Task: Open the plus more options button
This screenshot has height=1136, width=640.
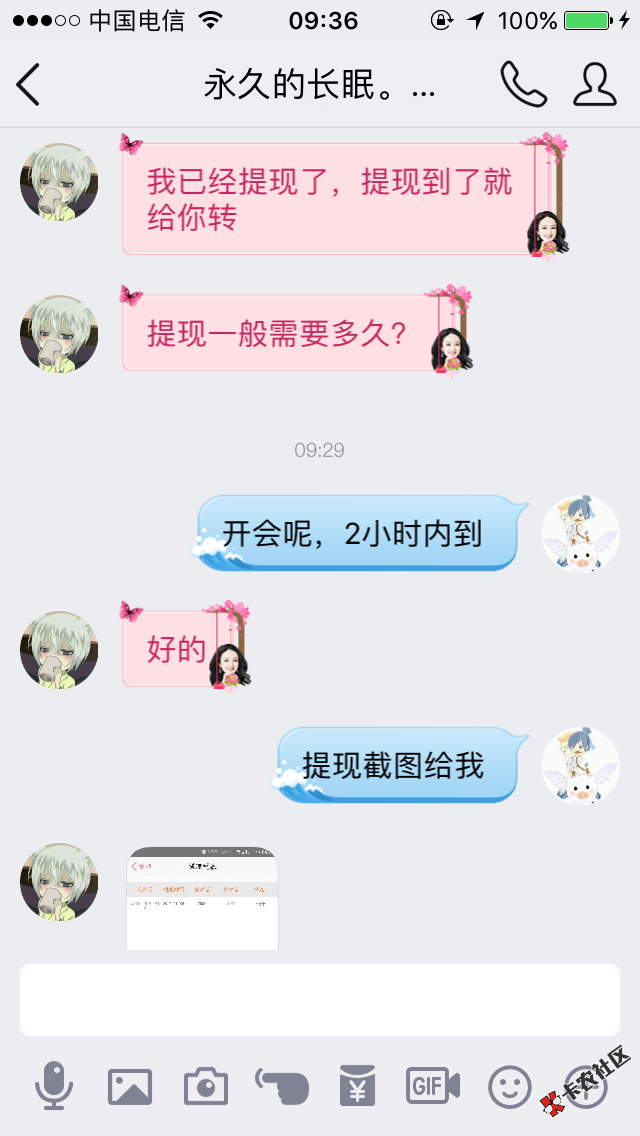Action: click(586, 1086)
